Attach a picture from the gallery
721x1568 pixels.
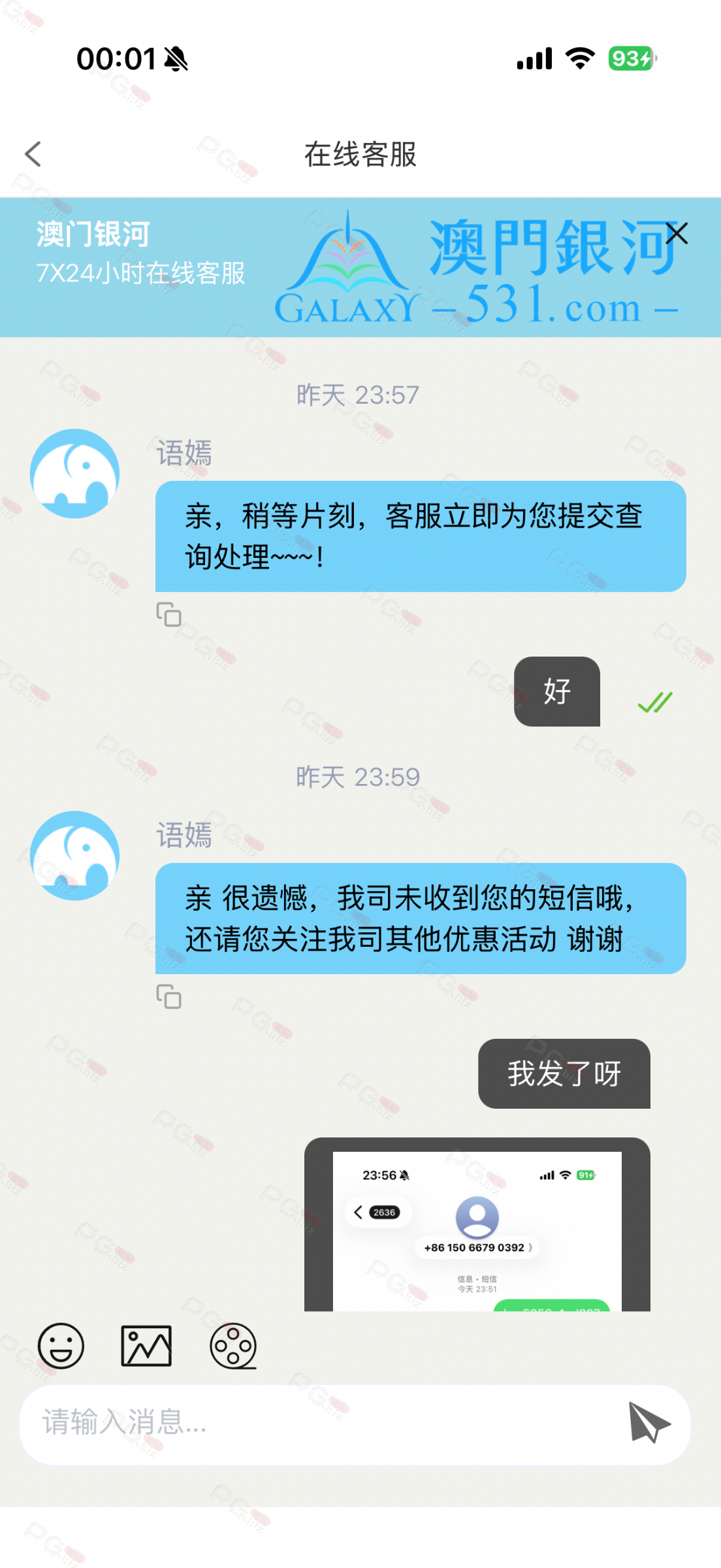point(146,1346)
